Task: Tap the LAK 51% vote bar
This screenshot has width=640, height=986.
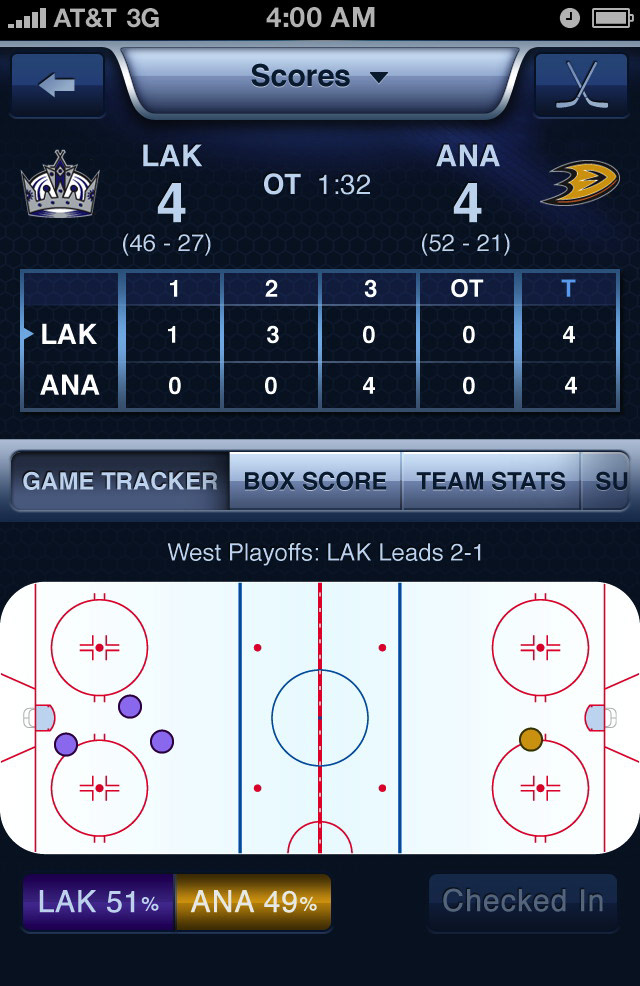Action: point(98,903)
